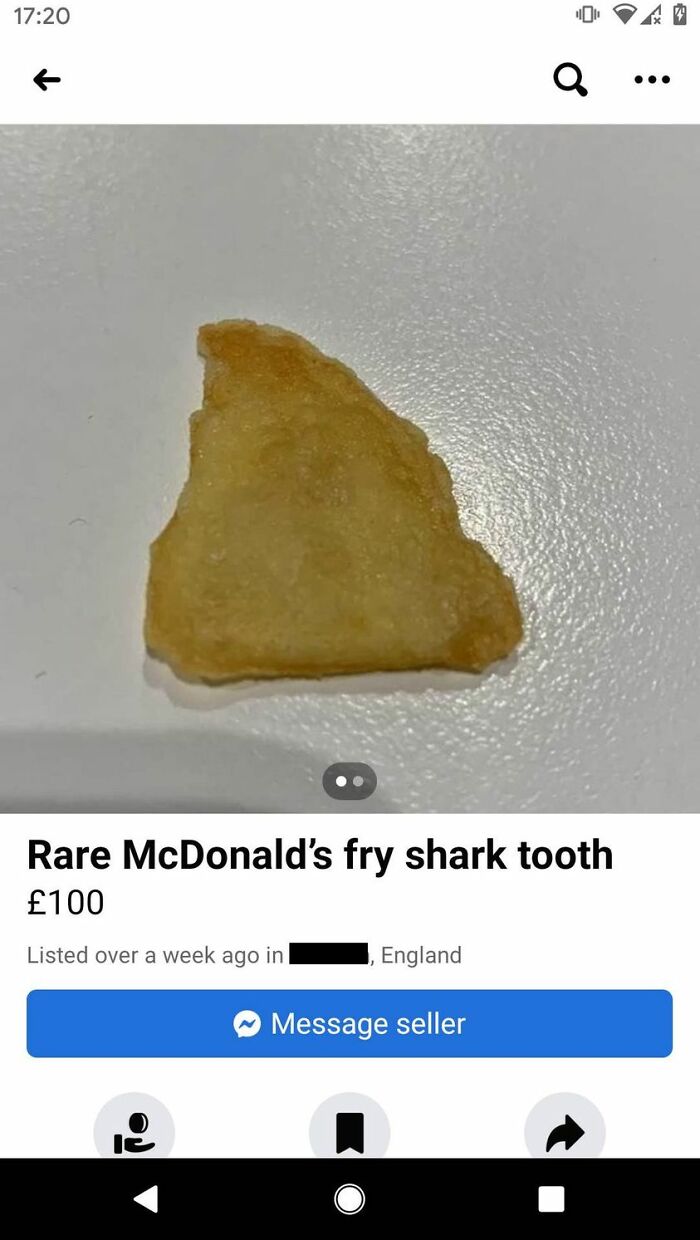Go back using the top-left arrow
This screenshot has height=1240, width=700.
(x=47, y=80)
